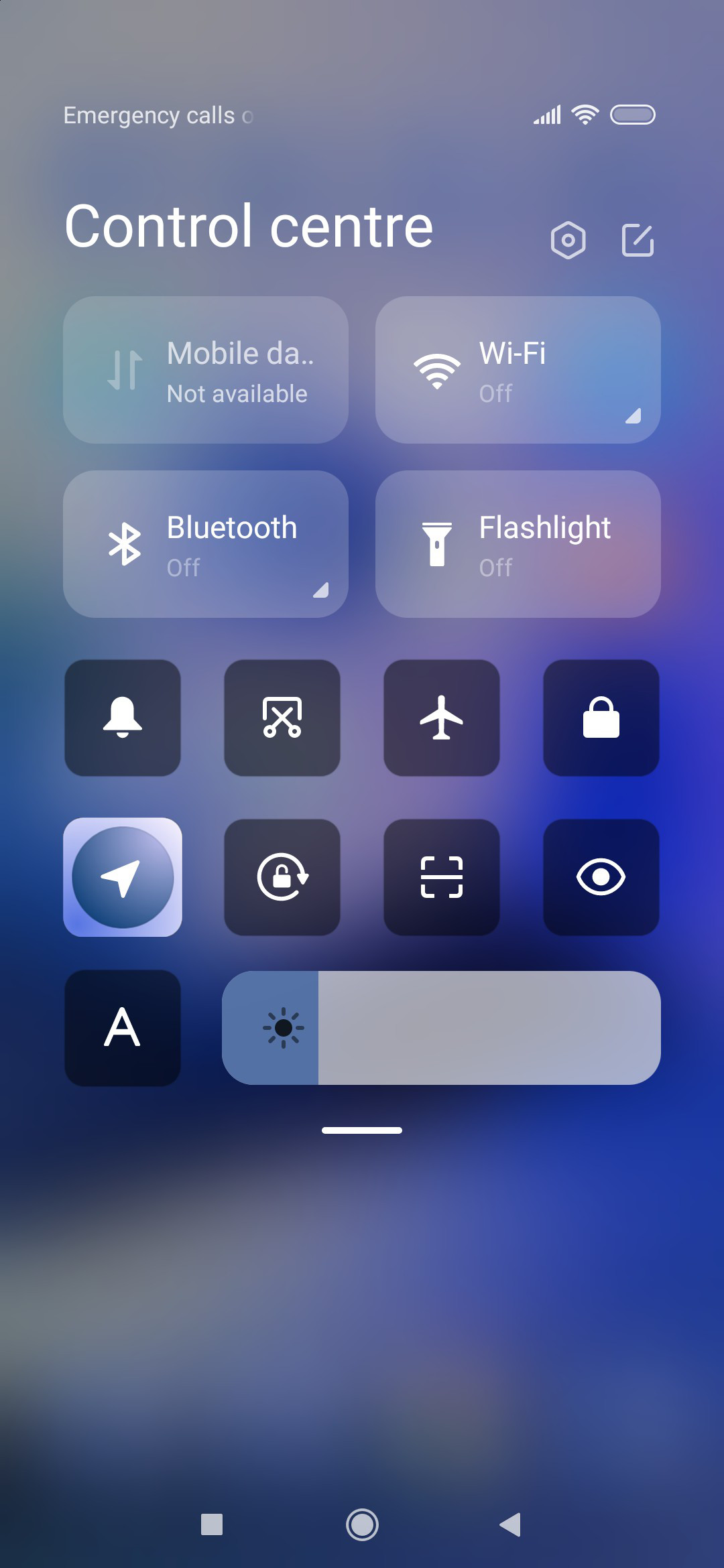This screenshot has height=1568, width=724.
Task: Switch on the Flashlight
Action: (x=518, y=544)
